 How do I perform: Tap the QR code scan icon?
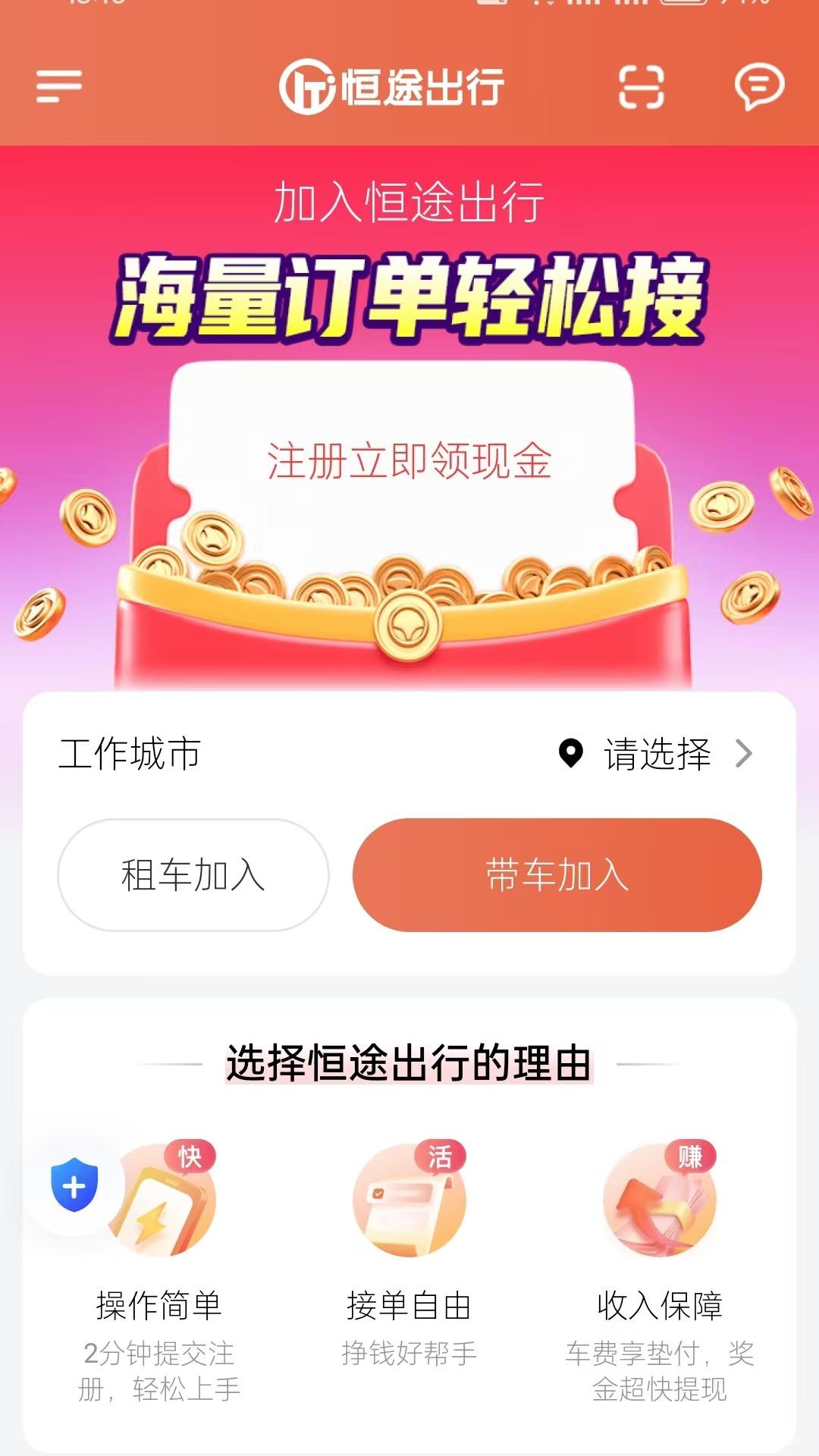coord(641,87)
